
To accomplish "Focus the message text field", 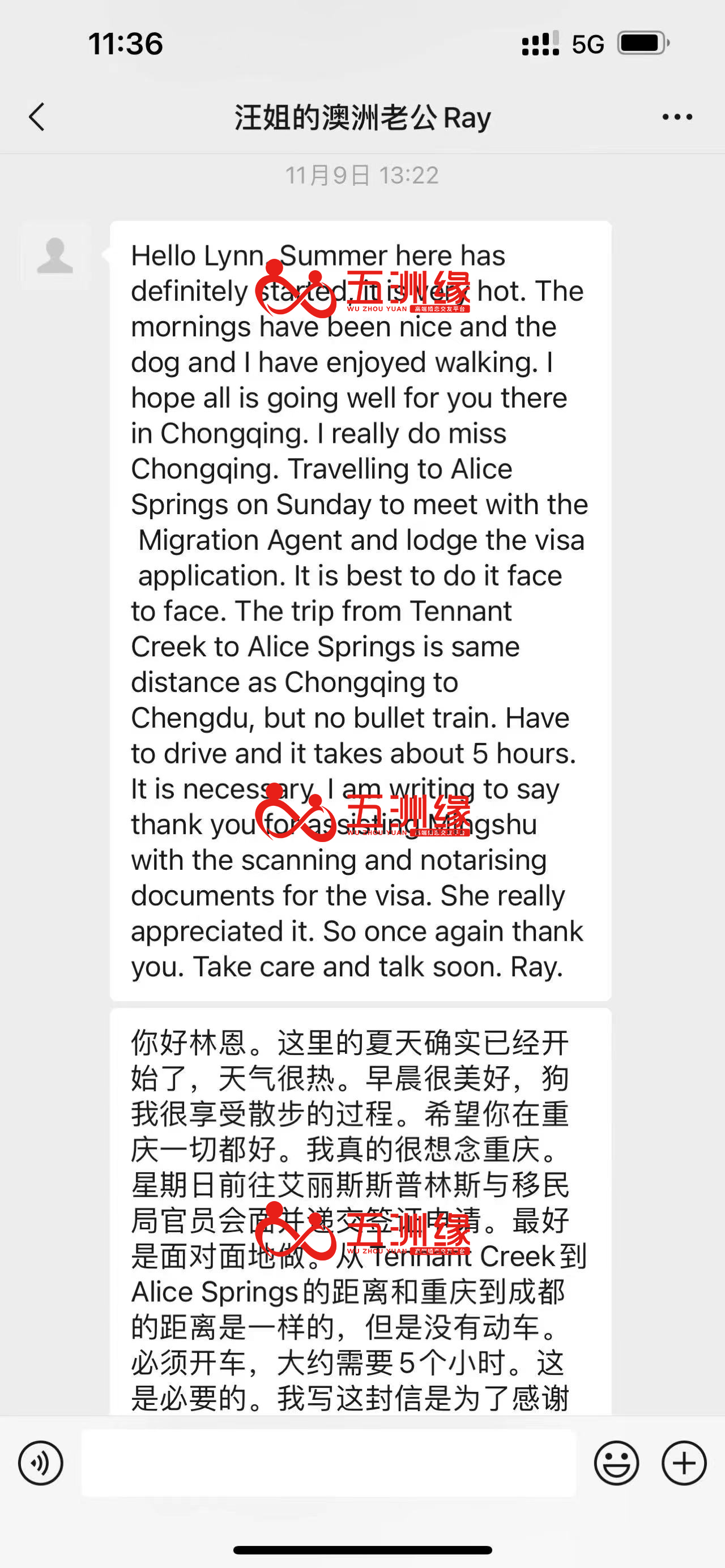I will [x=329, y=1463].
